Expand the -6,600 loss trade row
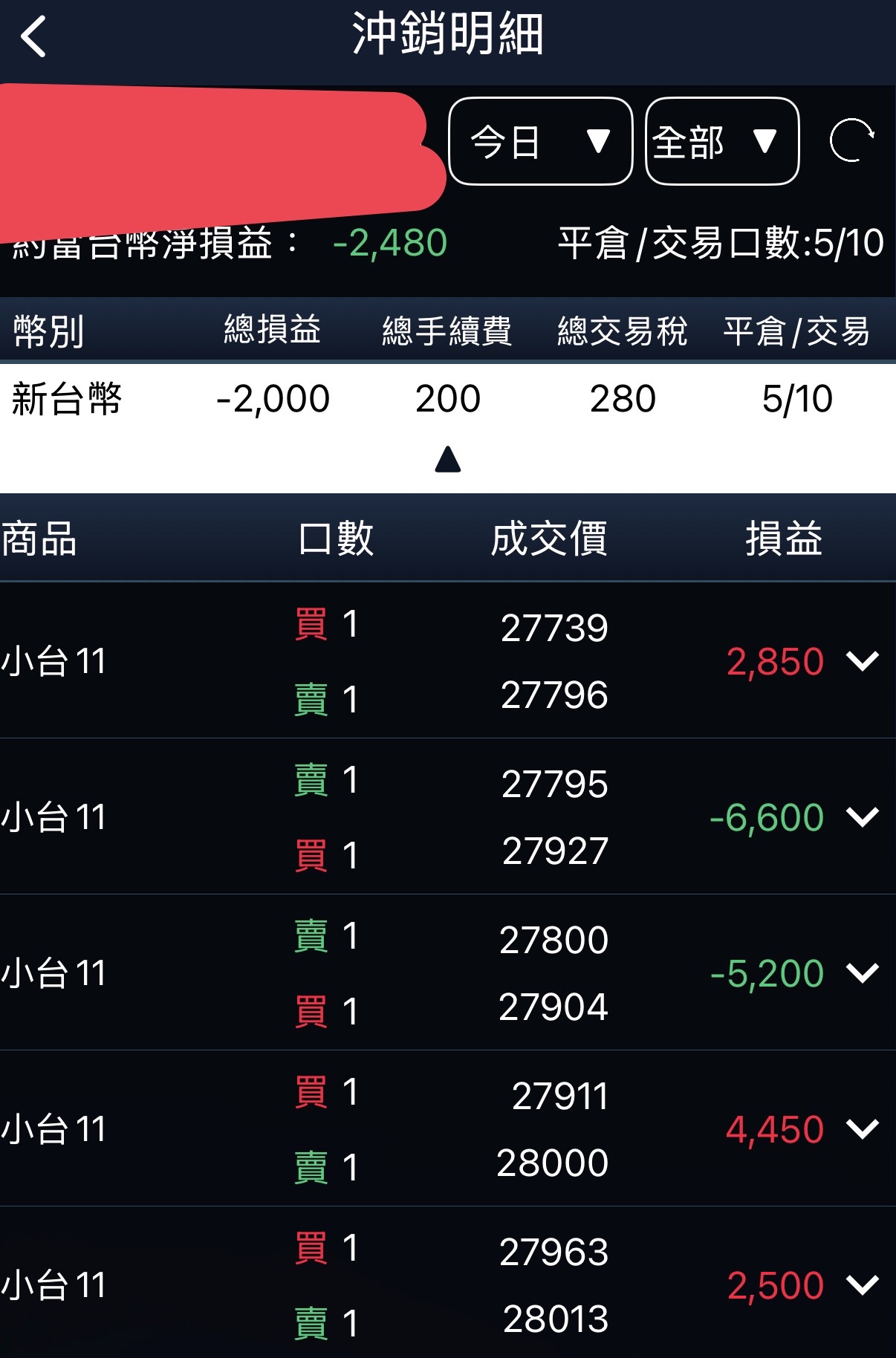This screenshot has height=1358, width=896. coord(863,816)
